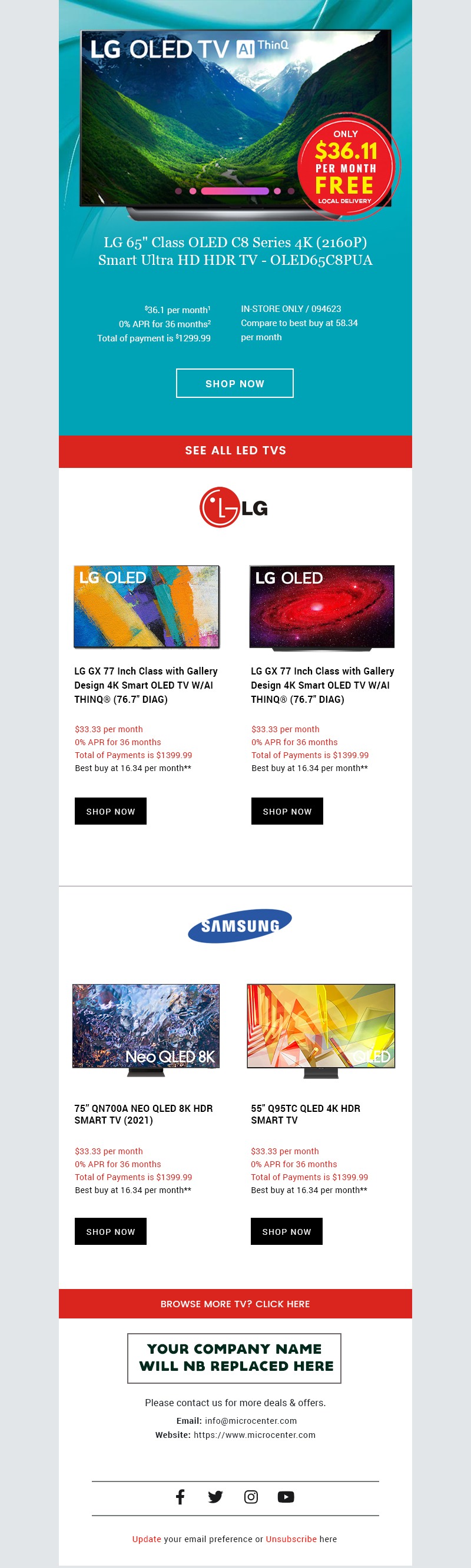Visit the Instagram icon link
Screen dimensions: 471x1568
251,1497
